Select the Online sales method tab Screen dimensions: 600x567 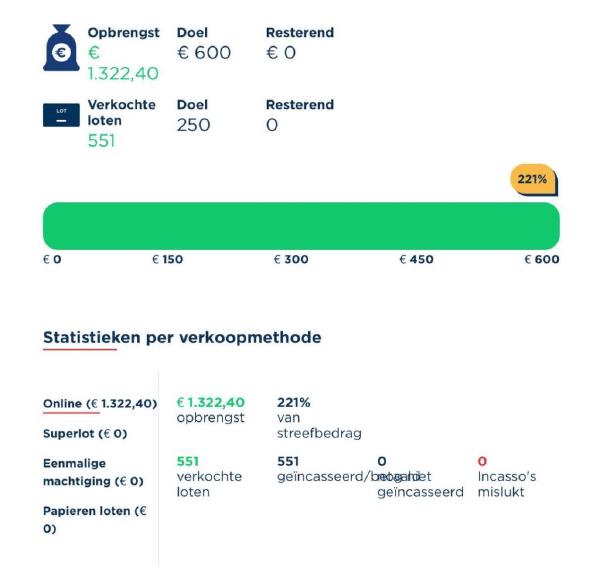[x=100, y=404]
